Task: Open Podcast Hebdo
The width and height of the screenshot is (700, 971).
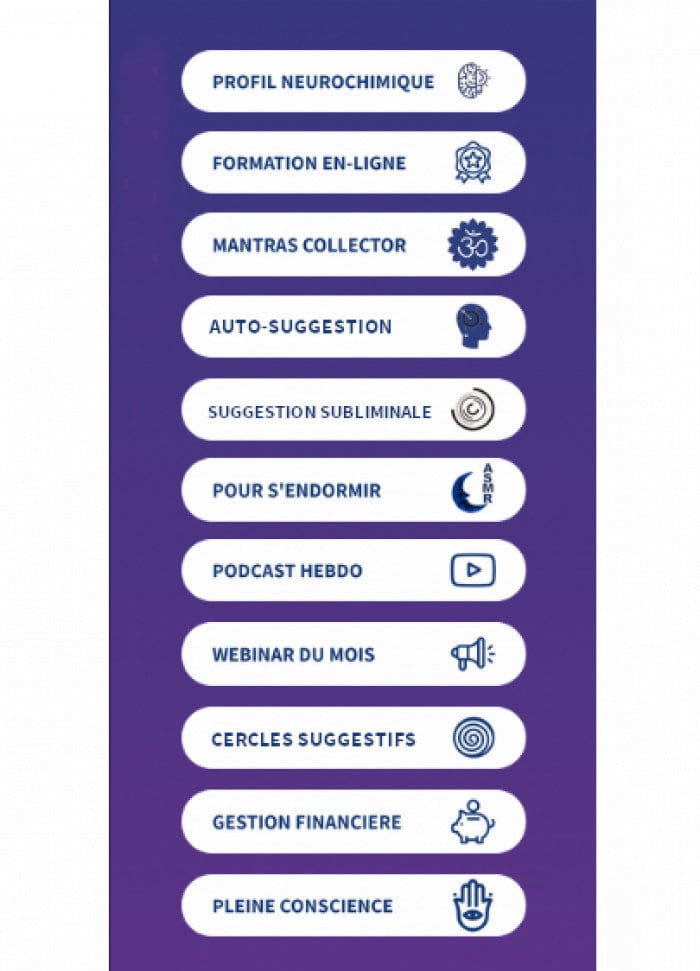Action: click(353, 571)
